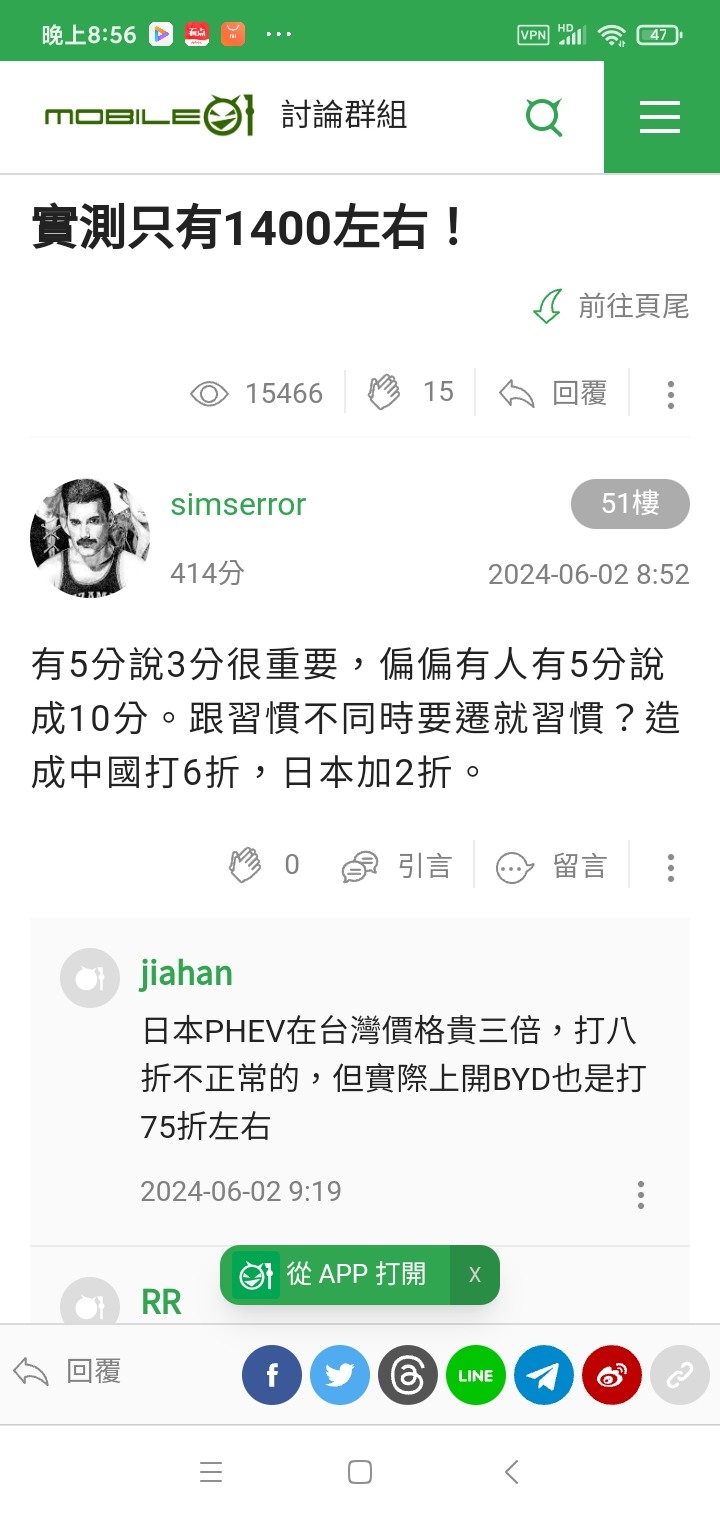Dismiss the 從 APP 打開 banner

(474, 1274)
